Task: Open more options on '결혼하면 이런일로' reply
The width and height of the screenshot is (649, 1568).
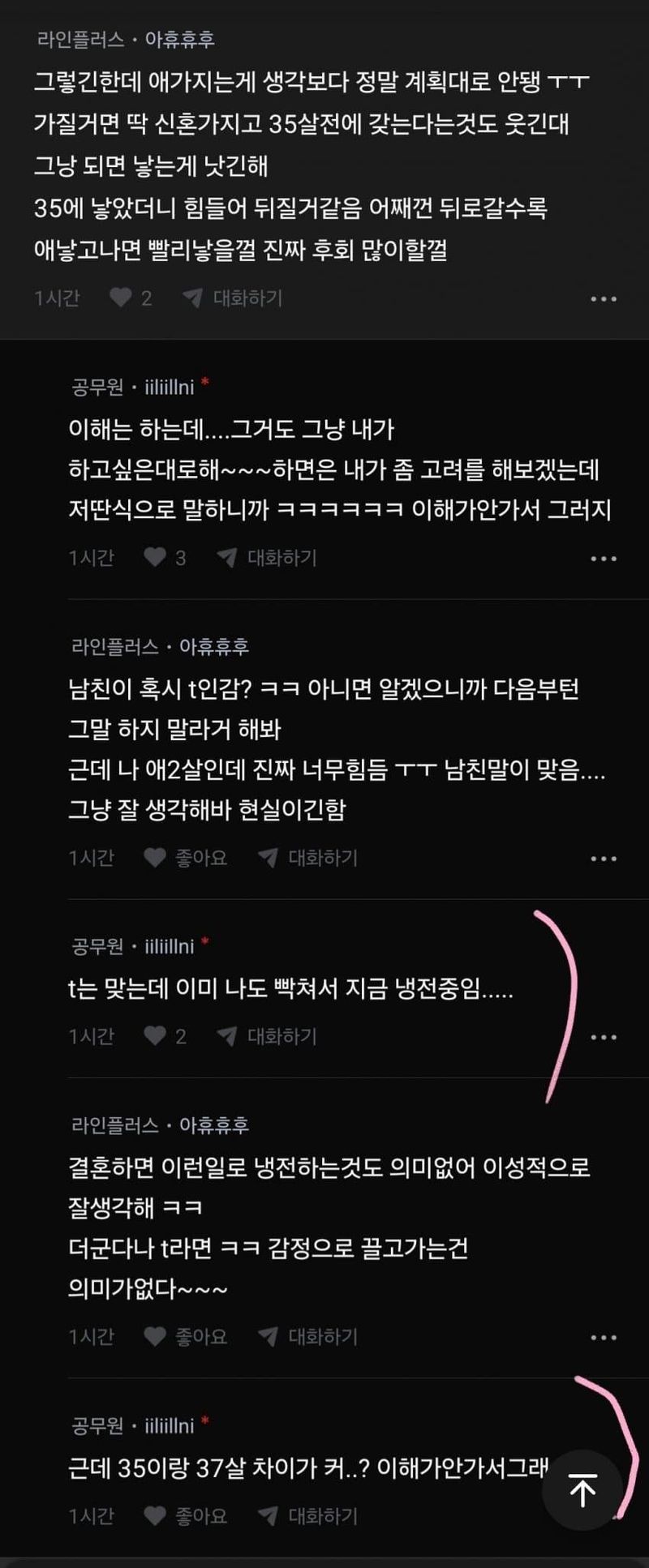Action: [x=604, y=1337]
